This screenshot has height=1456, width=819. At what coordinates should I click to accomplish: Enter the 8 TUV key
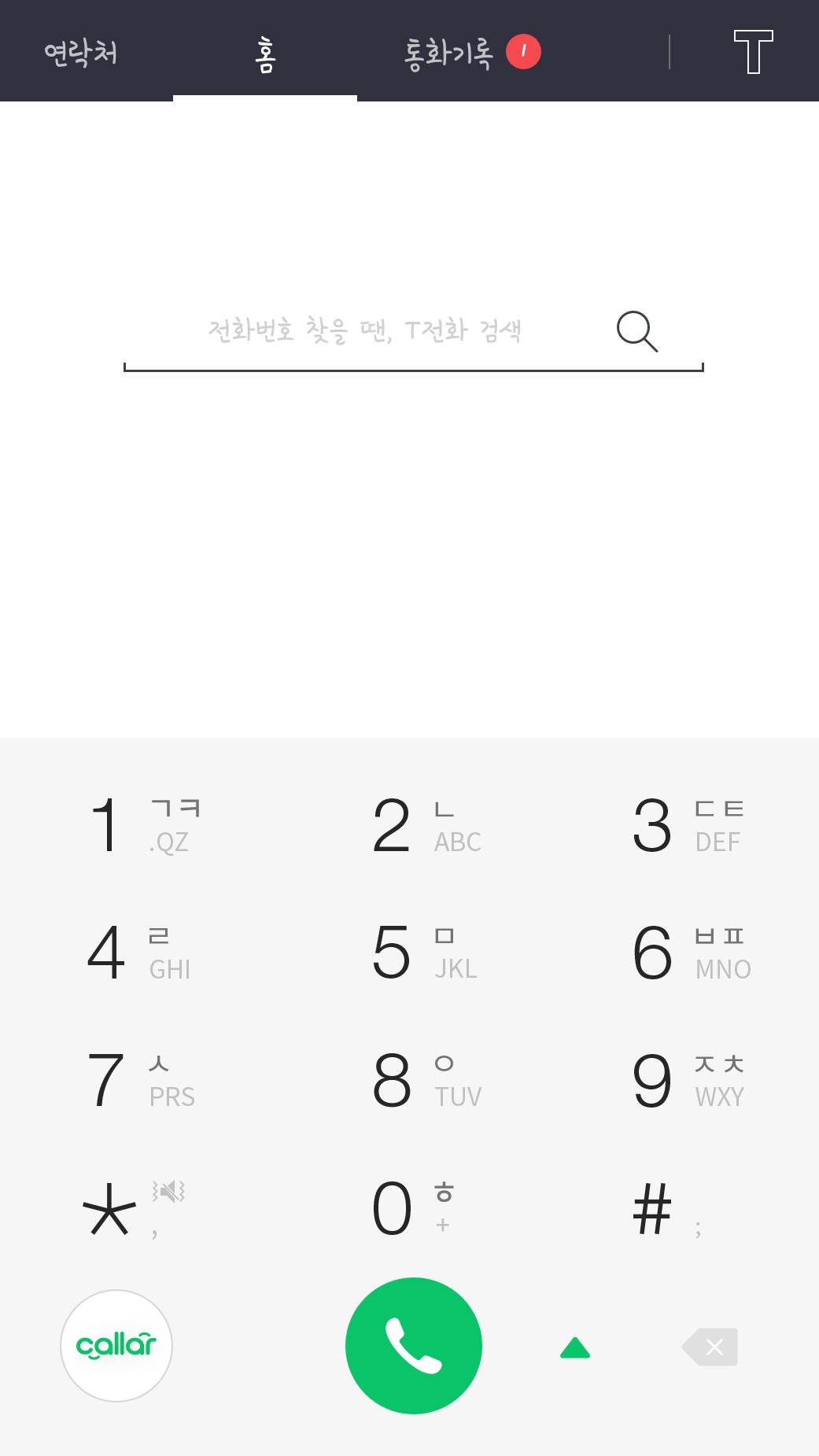pos(426,1080)
